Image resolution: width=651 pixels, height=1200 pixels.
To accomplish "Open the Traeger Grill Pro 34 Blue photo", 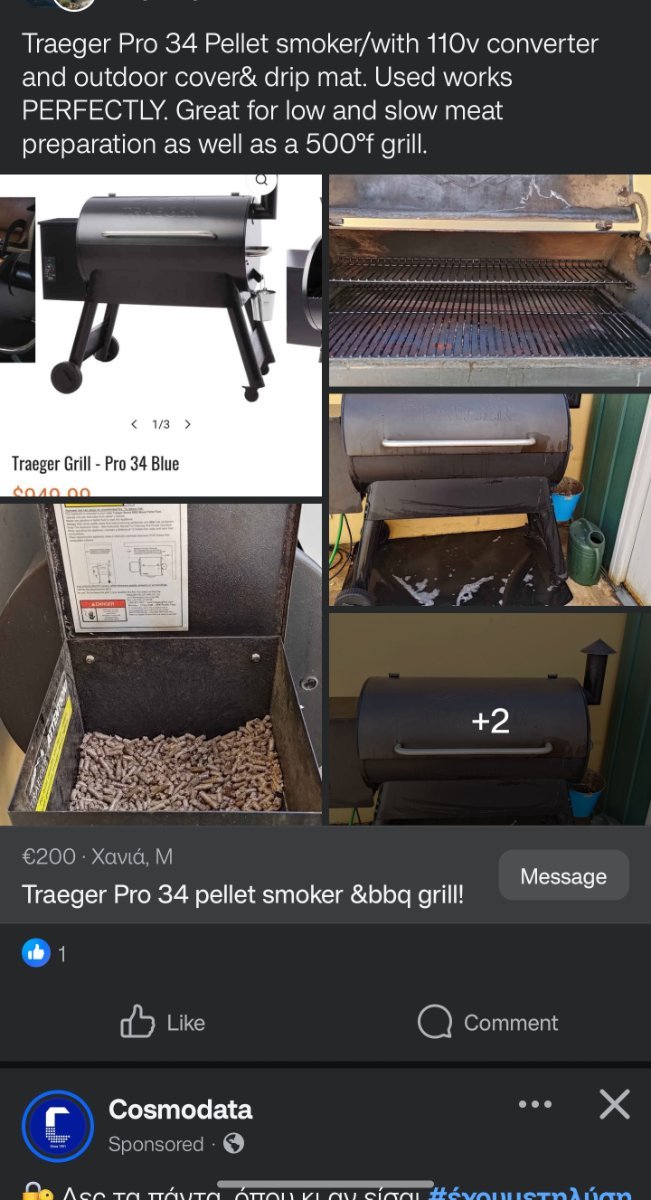I will click(161, 336).
